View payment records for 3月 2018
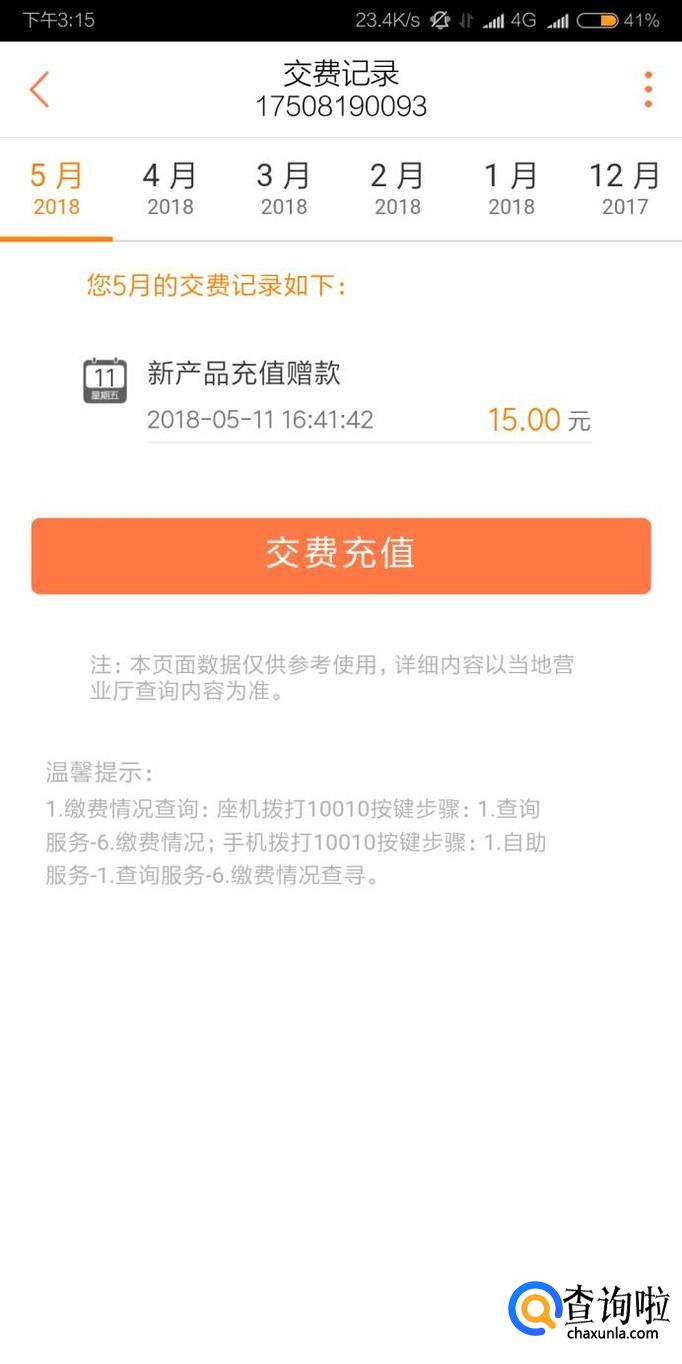This screenshot has width=682, height=1364. tap(284, 189)
